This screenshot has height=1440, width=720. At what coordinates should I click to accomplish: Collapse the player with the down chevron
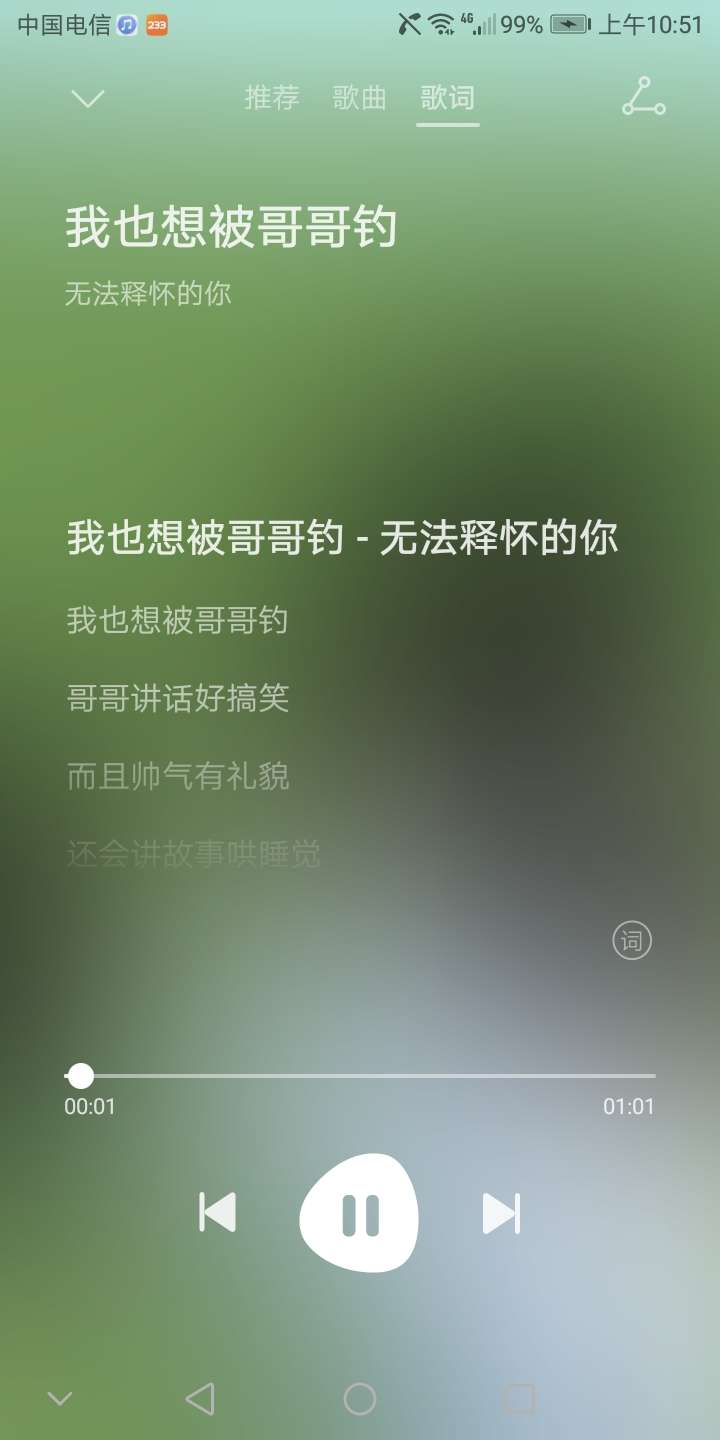click(x=88, y=98)
